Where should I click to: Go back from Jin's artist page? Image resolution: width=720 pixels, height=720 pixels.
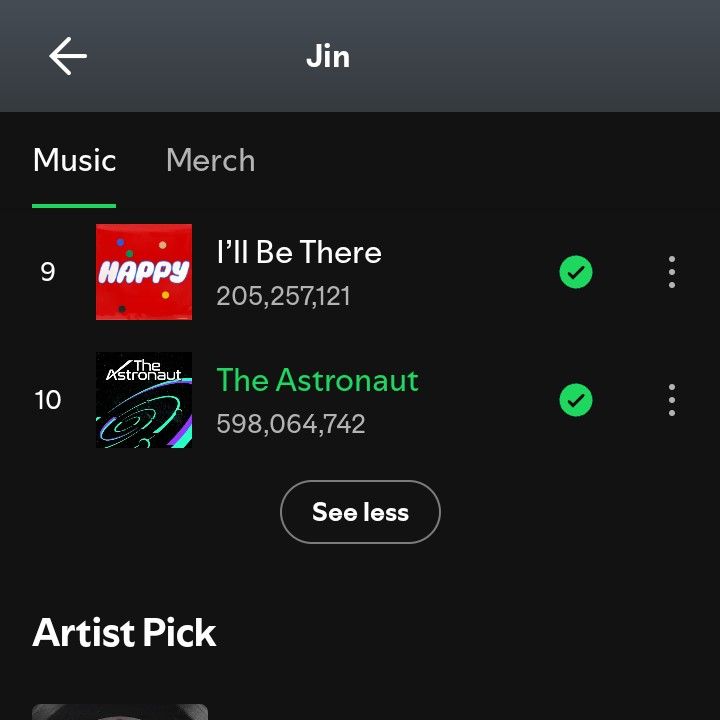[68, 56]
